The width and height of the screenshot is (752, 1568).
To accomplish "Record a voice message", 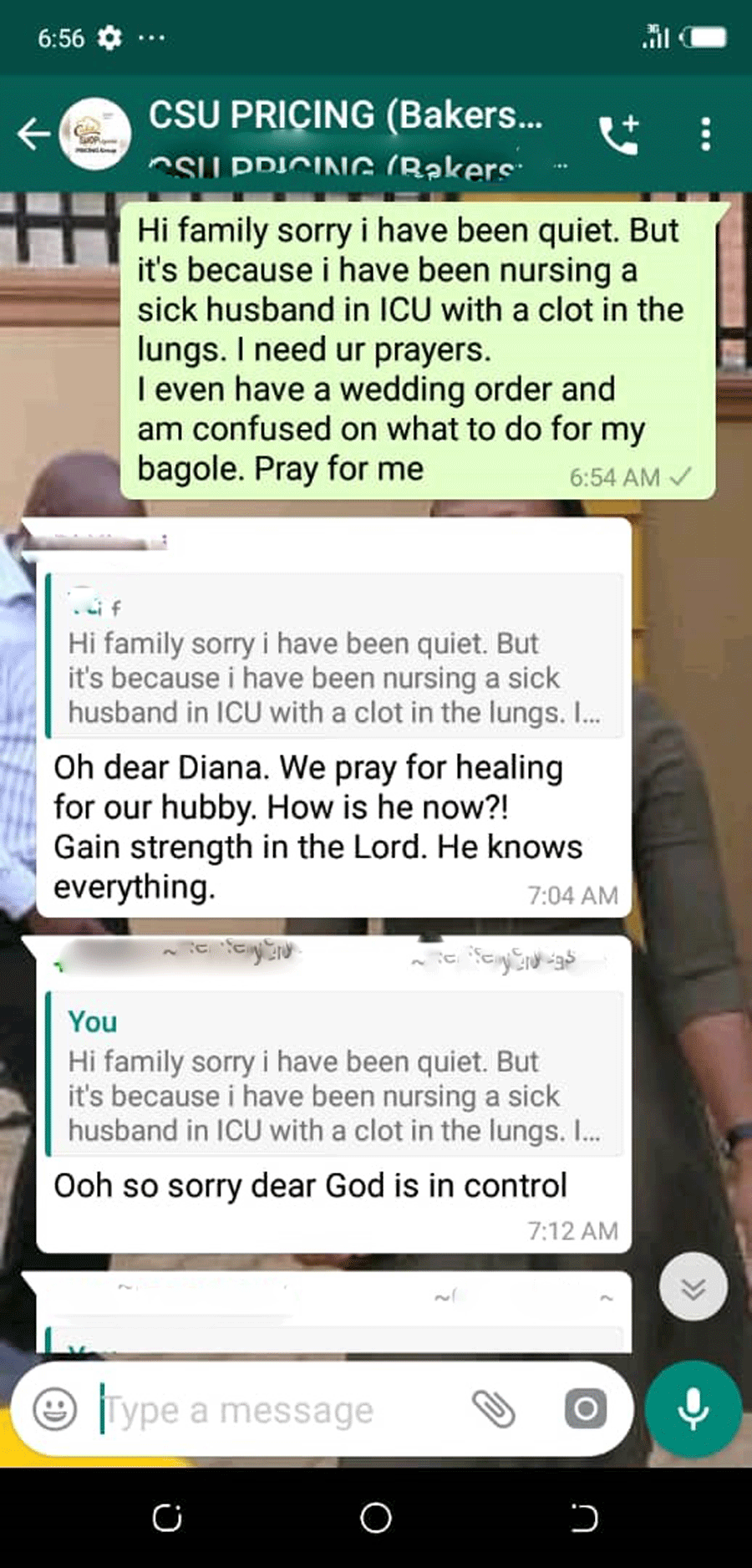I will [x=693, y=1409].
